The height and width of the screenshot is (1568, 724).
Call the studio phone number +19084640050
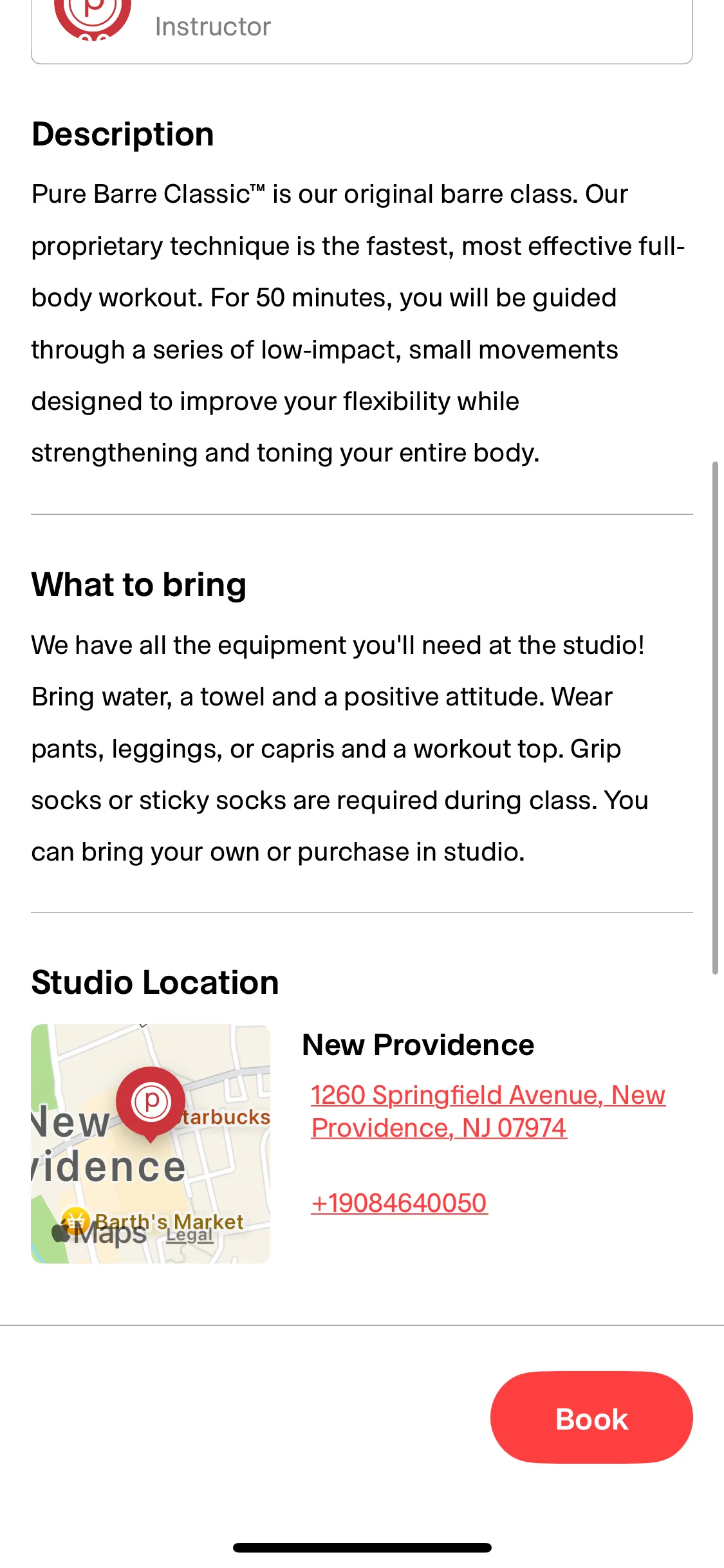point(399,1203)
